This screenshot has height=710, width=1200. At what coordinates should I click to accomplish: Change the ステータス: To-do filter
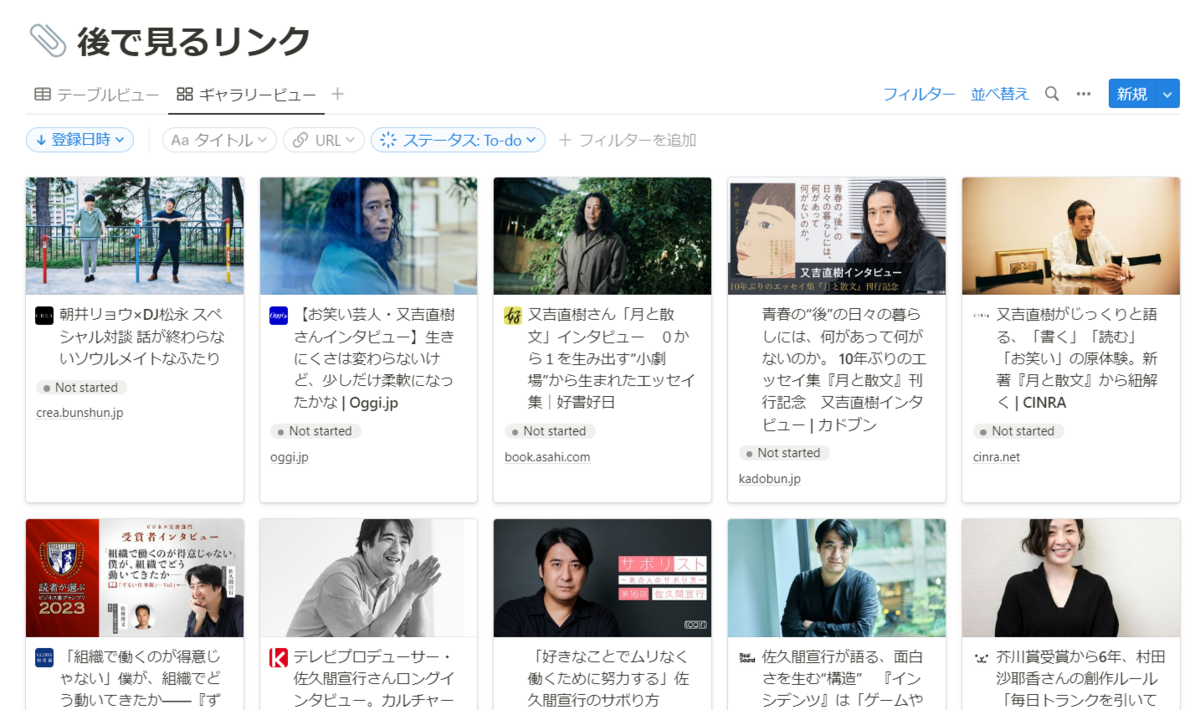tap(458, 140)
